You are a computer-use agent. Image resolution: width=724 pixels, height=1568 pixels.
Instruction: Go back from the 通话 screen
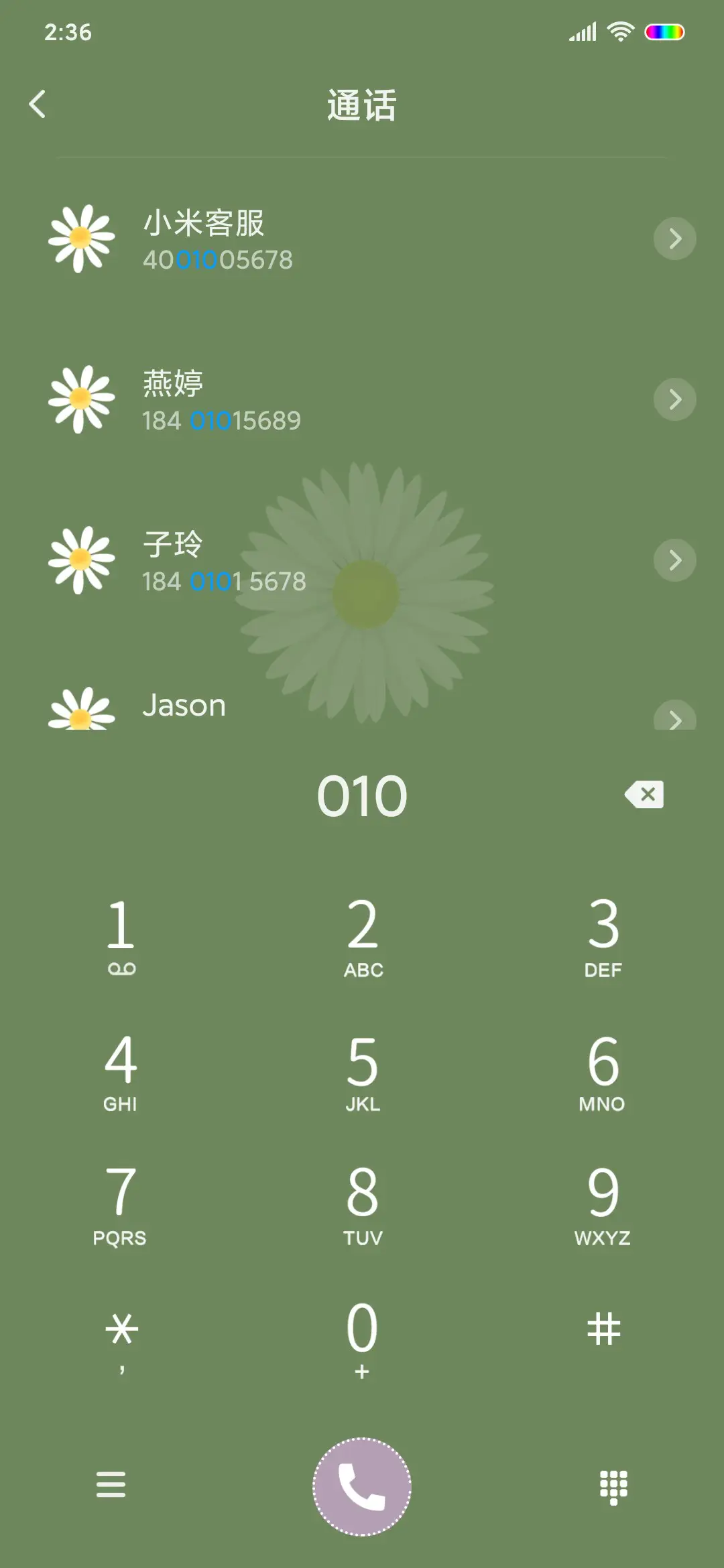(x=38, y=105)
